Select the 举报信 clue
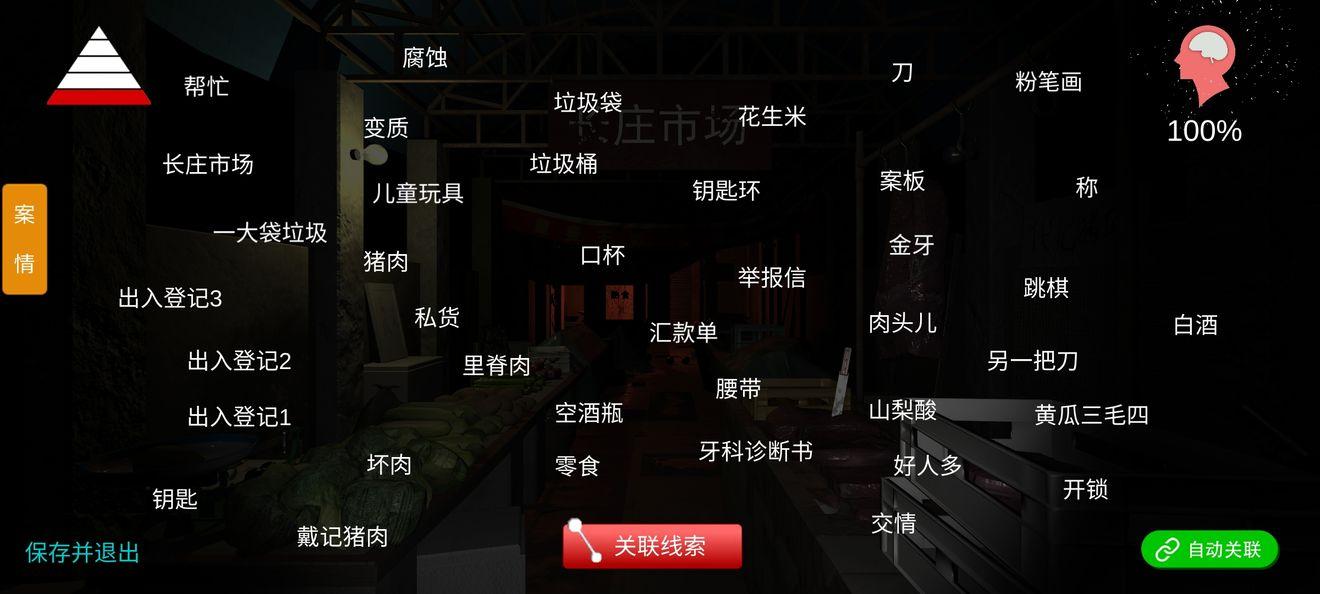 (x=772, y=277)
